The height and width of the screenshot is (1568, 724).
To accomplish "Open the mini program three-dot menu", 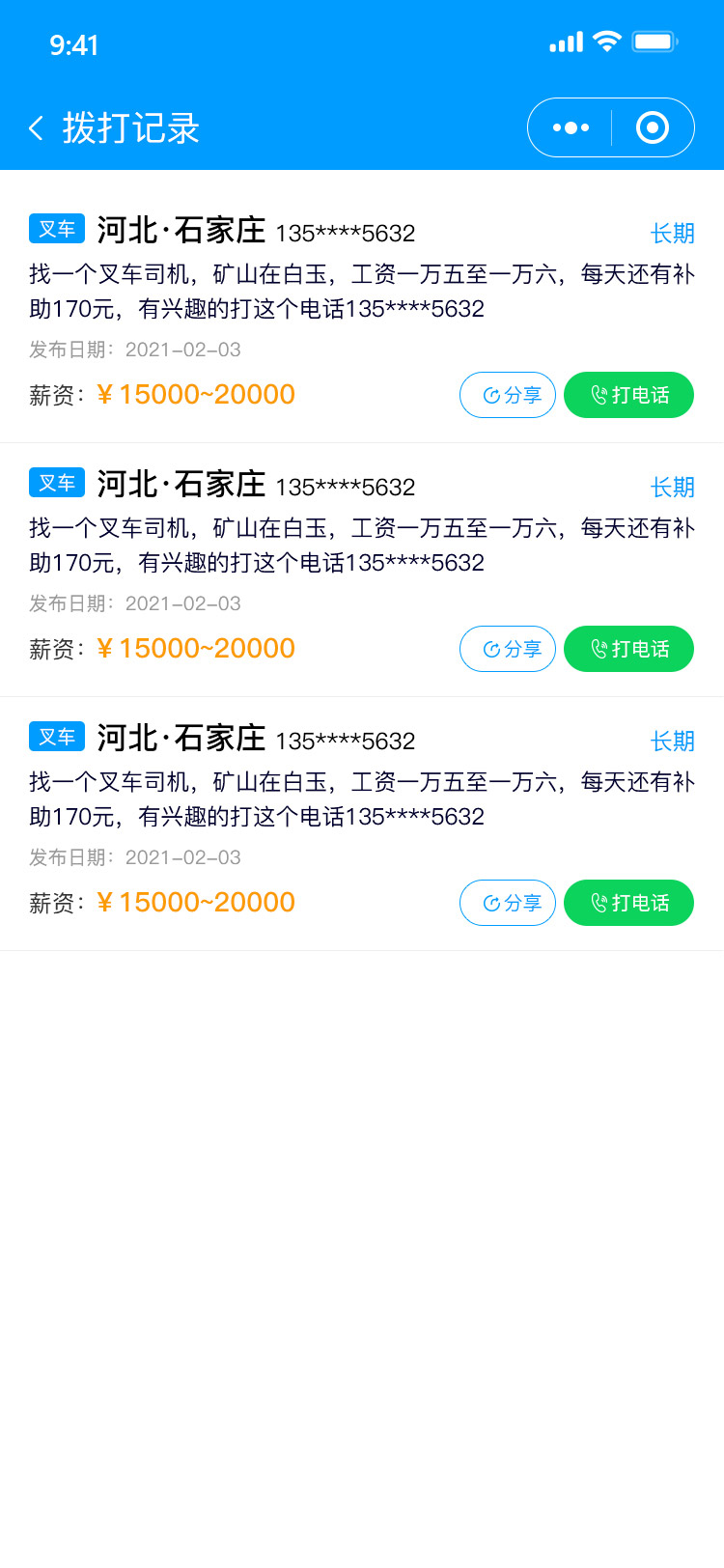I will pos(571,127).
